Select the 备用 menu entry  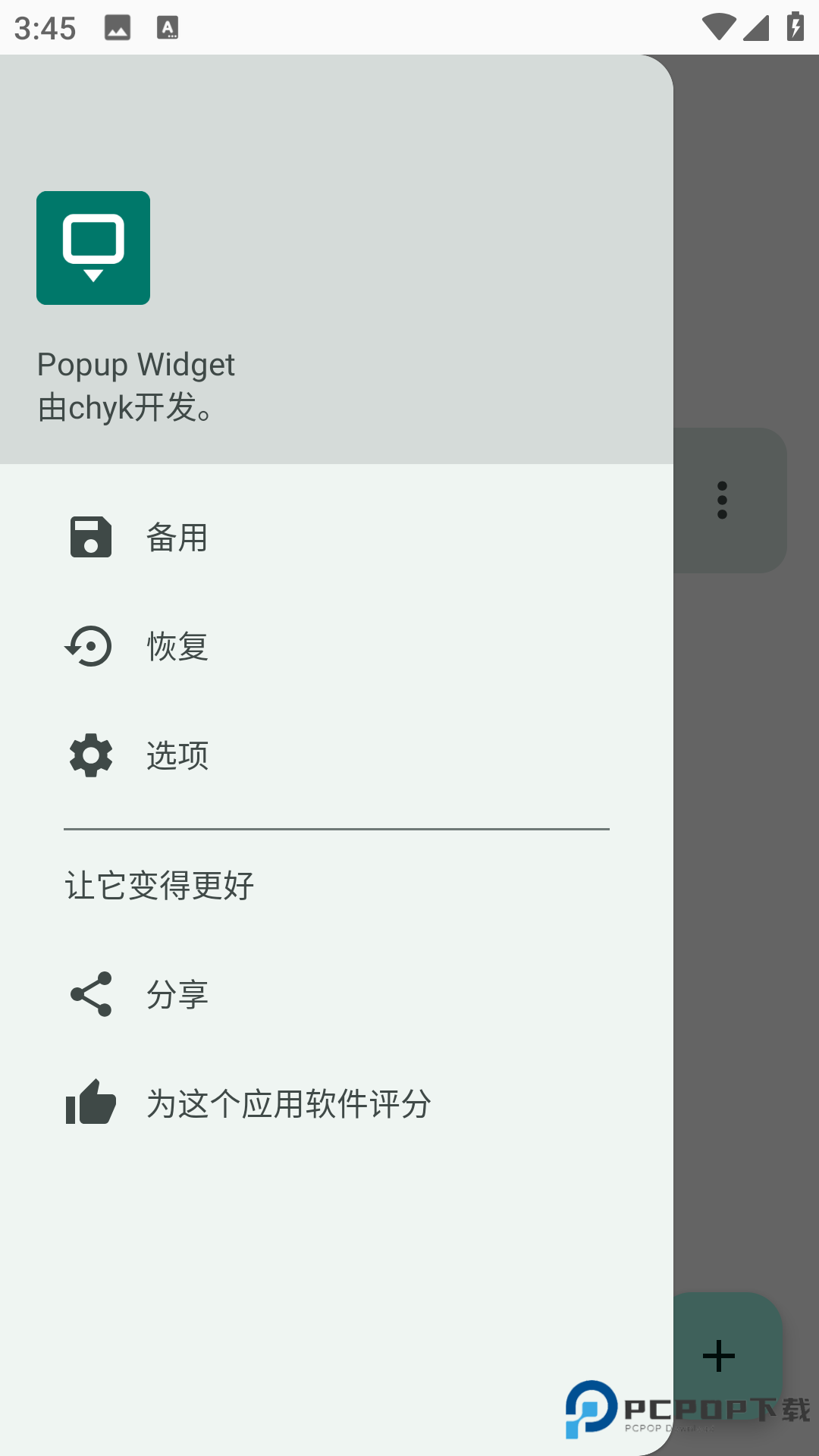(x=177, y=537)
